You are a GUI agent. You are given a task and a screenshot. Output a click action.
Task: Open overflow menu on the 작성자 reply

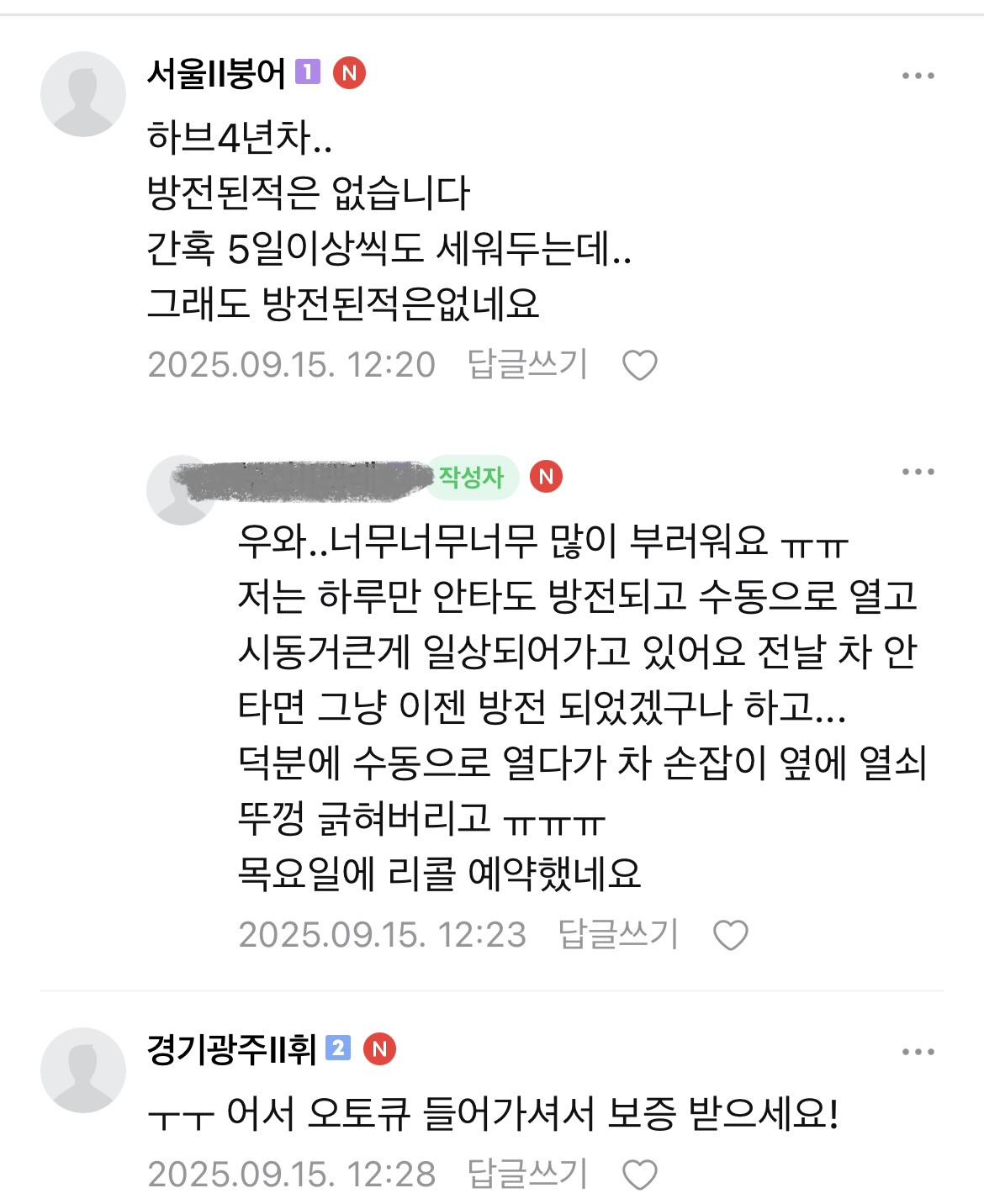[918, 472]
